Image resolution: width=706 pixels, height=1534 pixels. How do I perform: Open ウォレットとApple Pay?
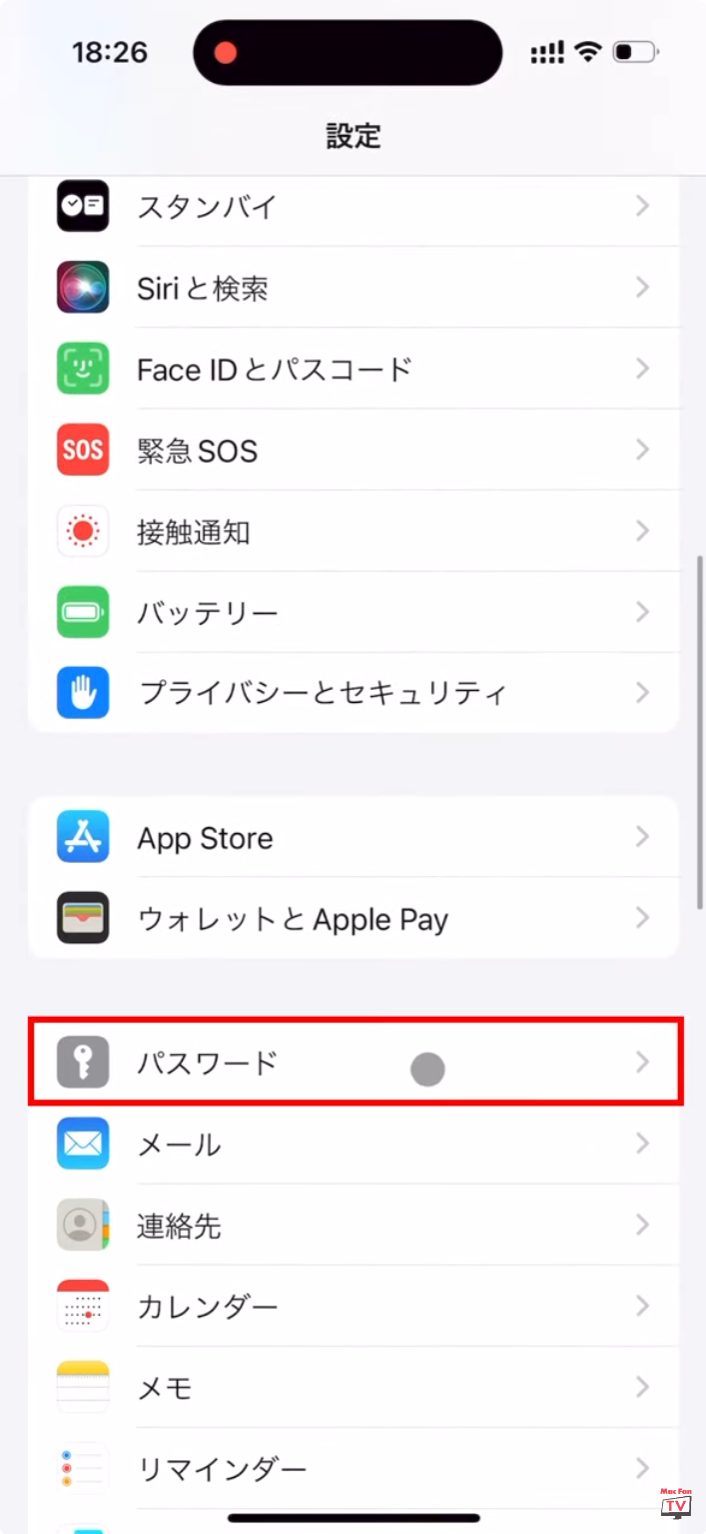353,918
